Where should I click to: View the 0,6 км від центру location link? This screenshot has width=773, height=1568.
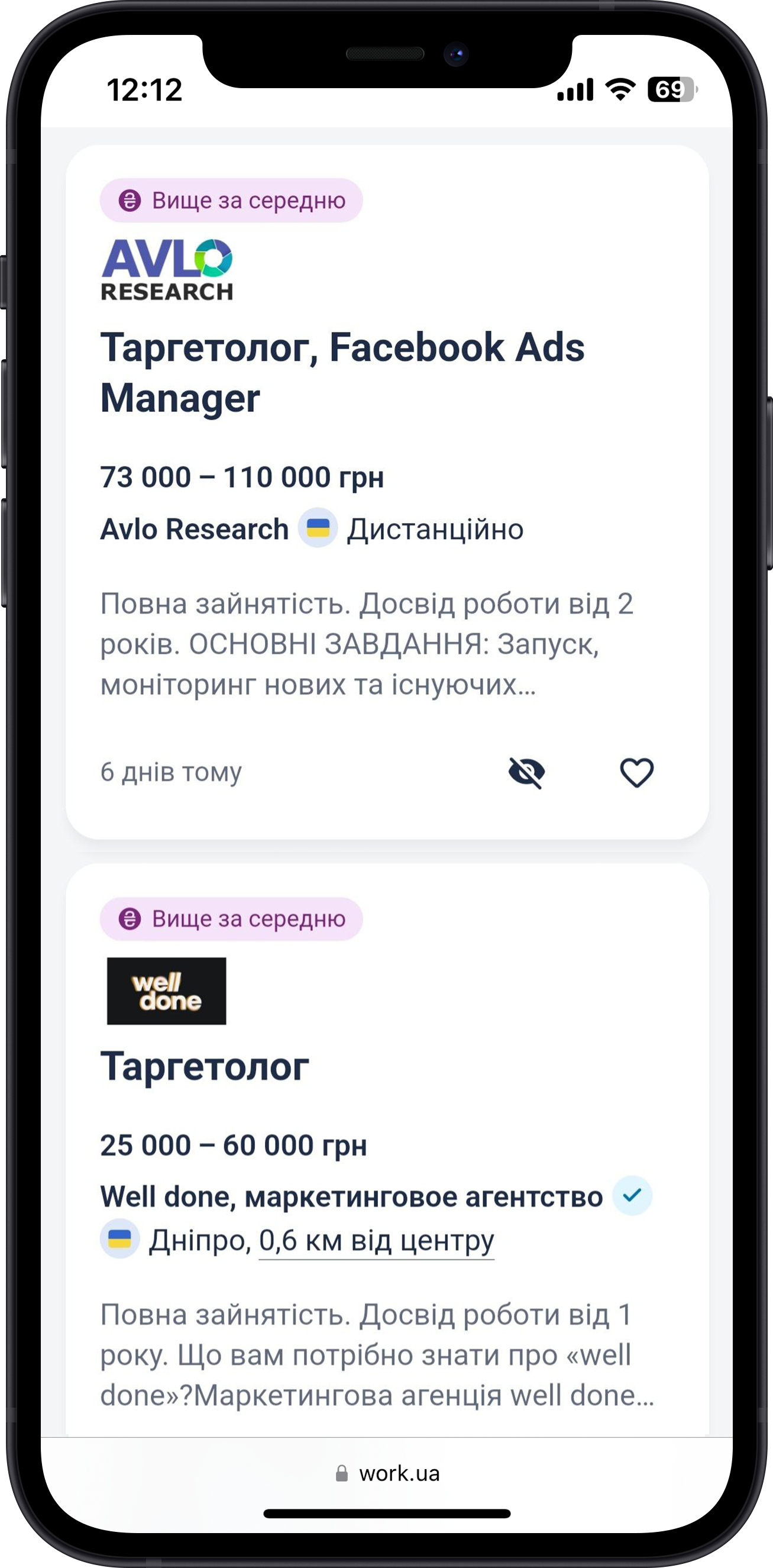tap(377, 1241)
